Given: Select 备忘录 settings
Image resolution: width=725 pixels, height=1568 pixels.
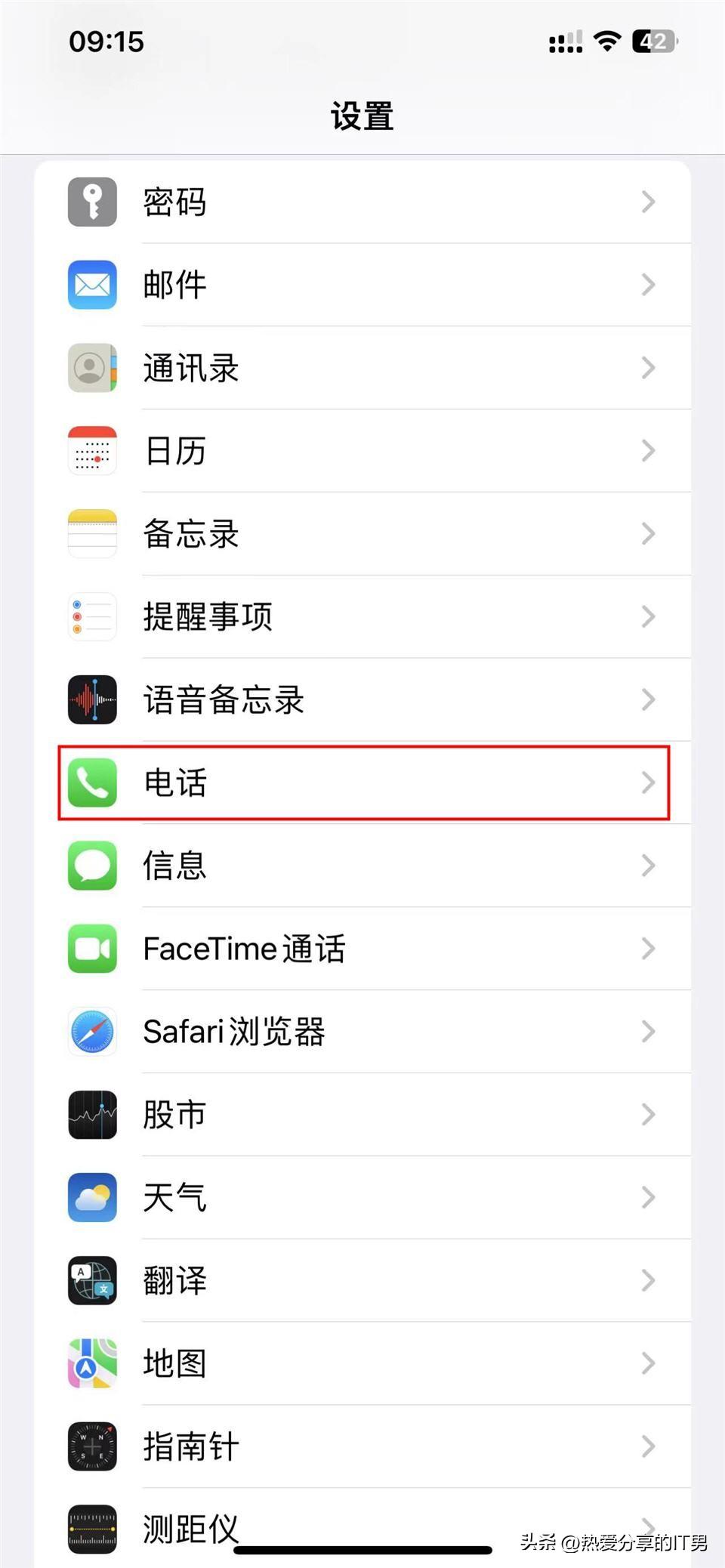Looking at the screenshot, I should coord(362,534).
